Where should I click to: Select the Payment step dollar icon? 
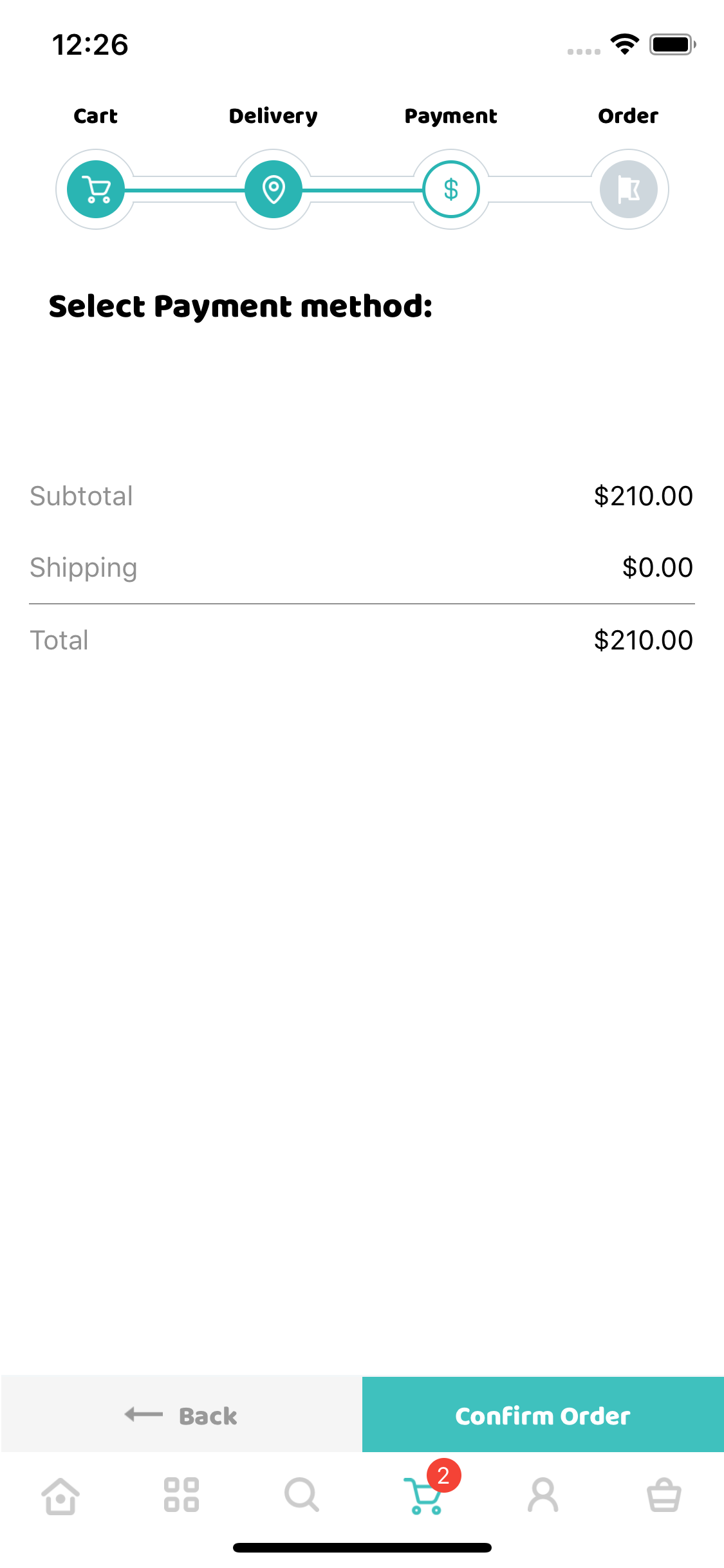pos(451,189)
